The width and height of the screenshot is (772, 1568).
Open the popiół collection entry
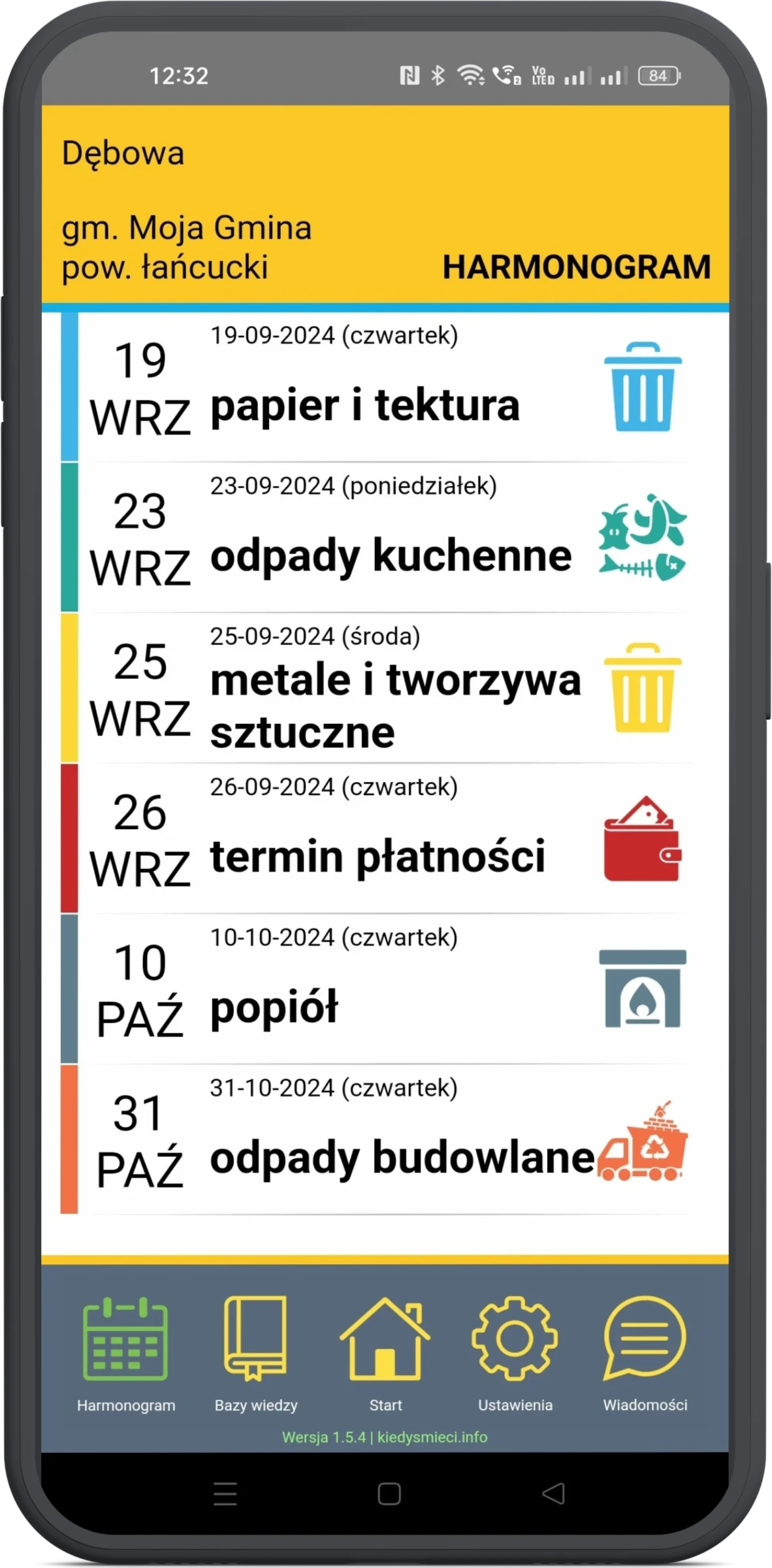385,988
